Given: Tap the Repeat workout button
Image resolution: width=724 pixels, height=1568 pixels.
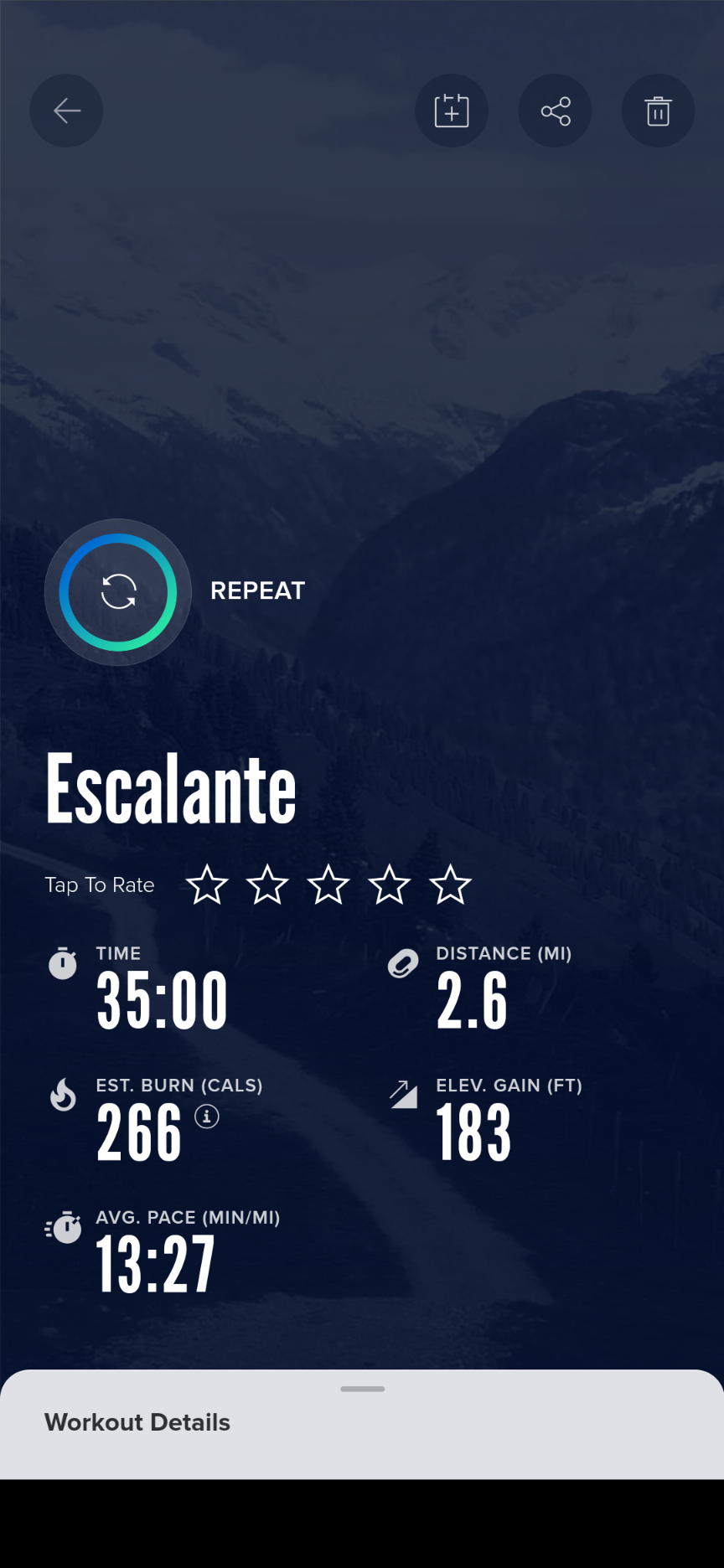Looking at the screenshot, I should (118, 592).
